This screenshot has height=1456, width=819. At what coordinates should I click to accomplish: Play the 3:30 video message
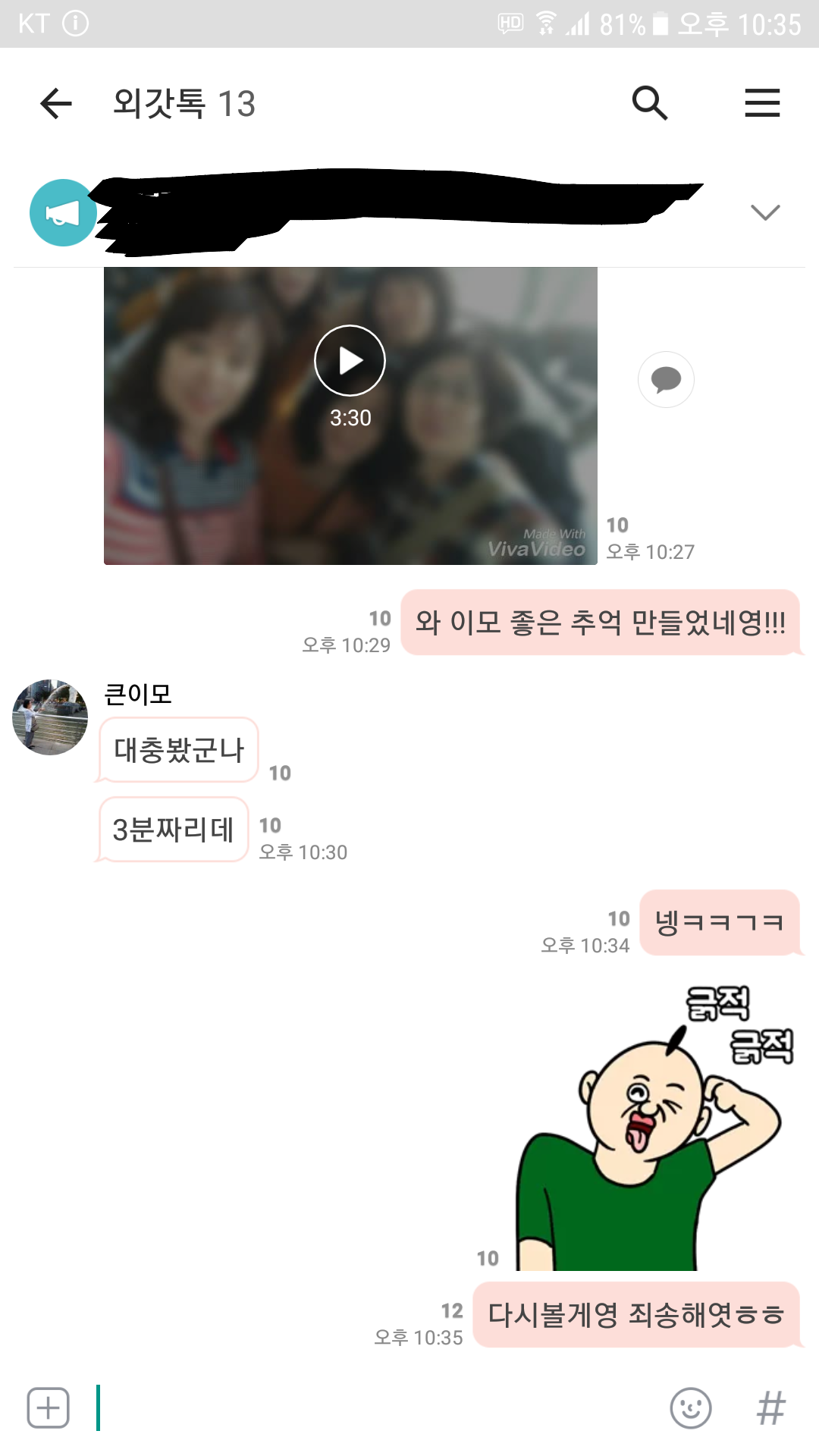tap(350, 361)
